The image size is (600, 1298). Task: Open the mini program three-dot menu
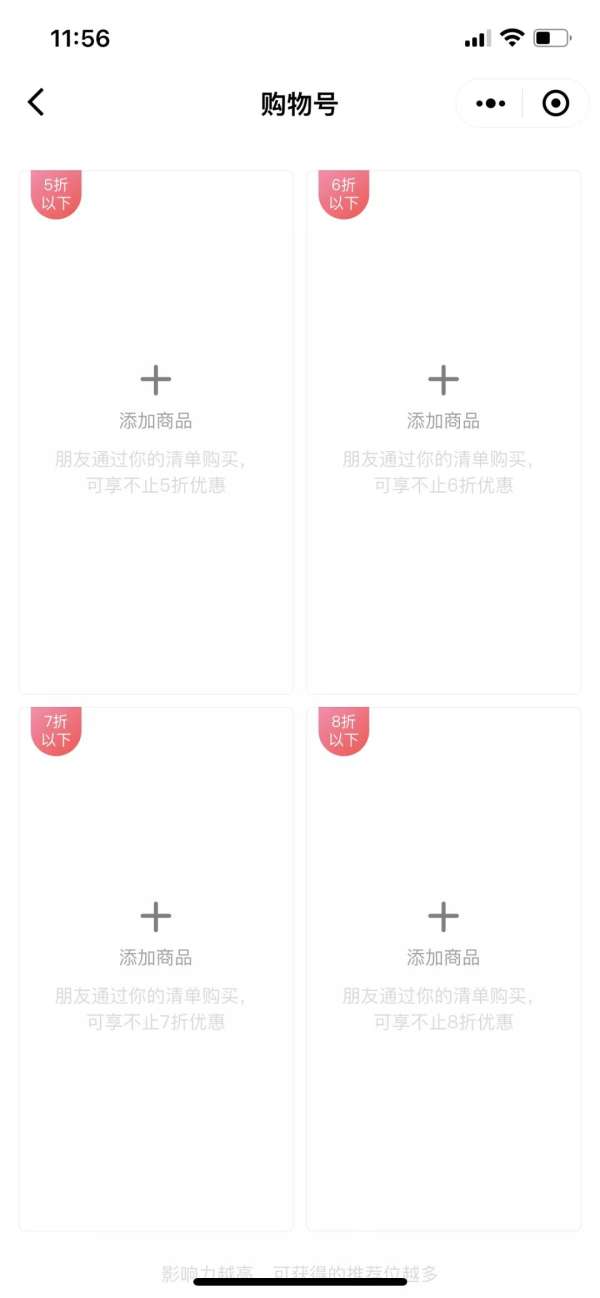tap(490, 103)
